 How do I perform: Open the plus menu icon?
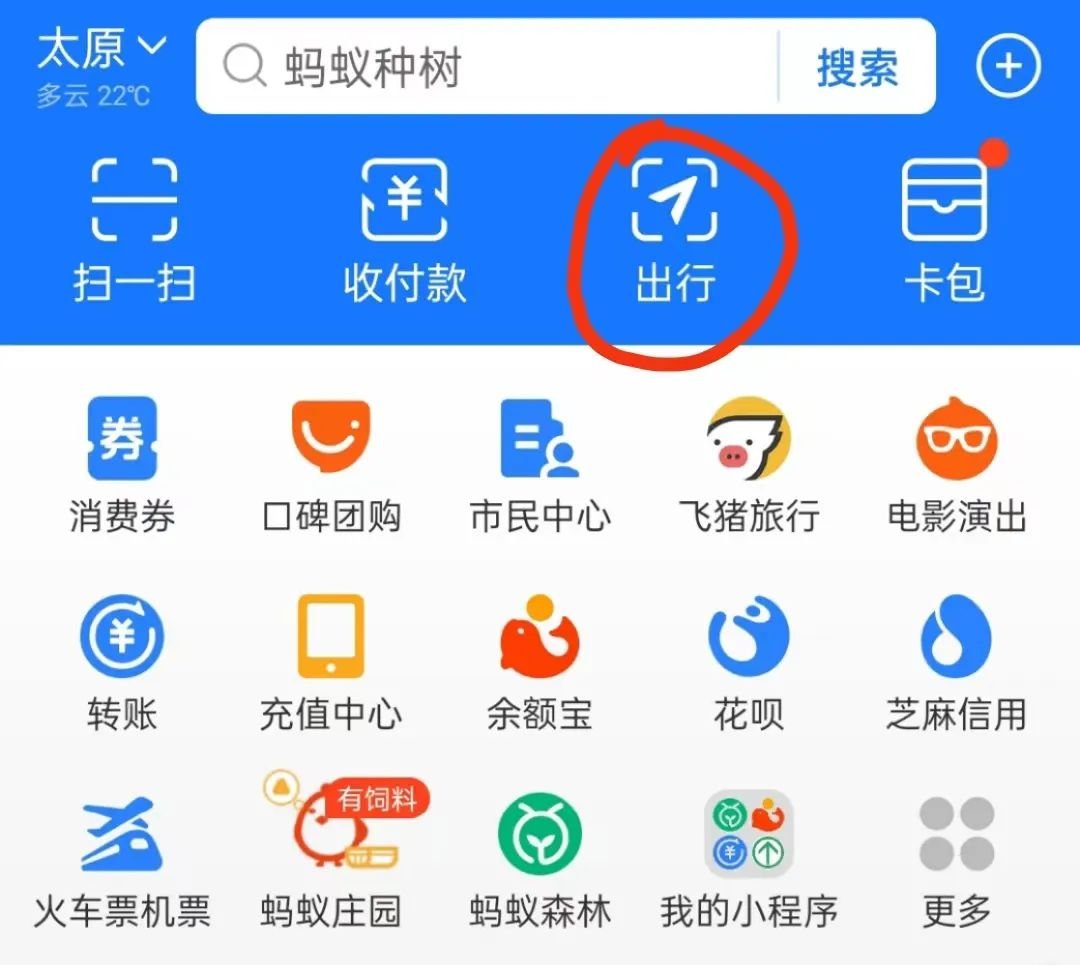[x=1008, y=67]
